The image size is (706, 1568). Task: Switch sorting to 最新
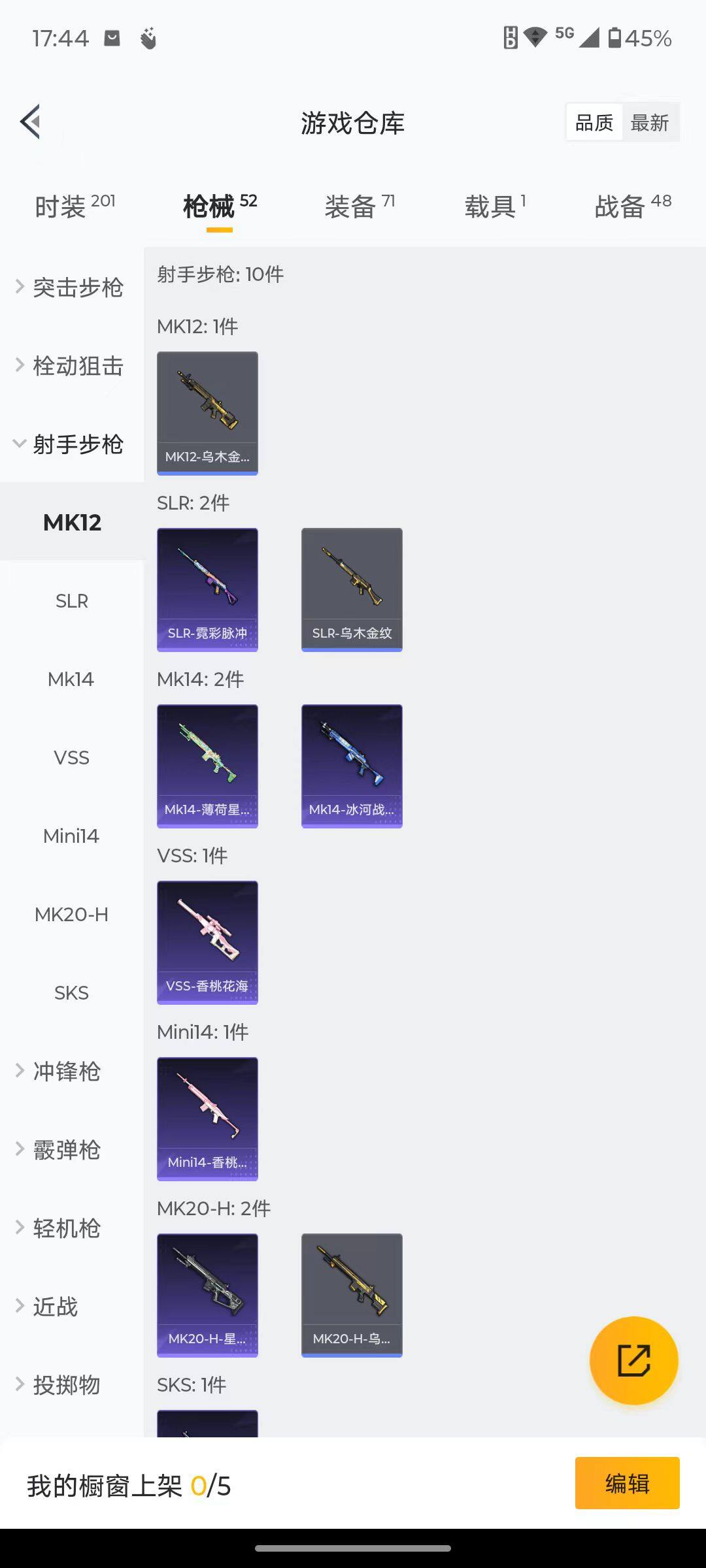[650, 122]
